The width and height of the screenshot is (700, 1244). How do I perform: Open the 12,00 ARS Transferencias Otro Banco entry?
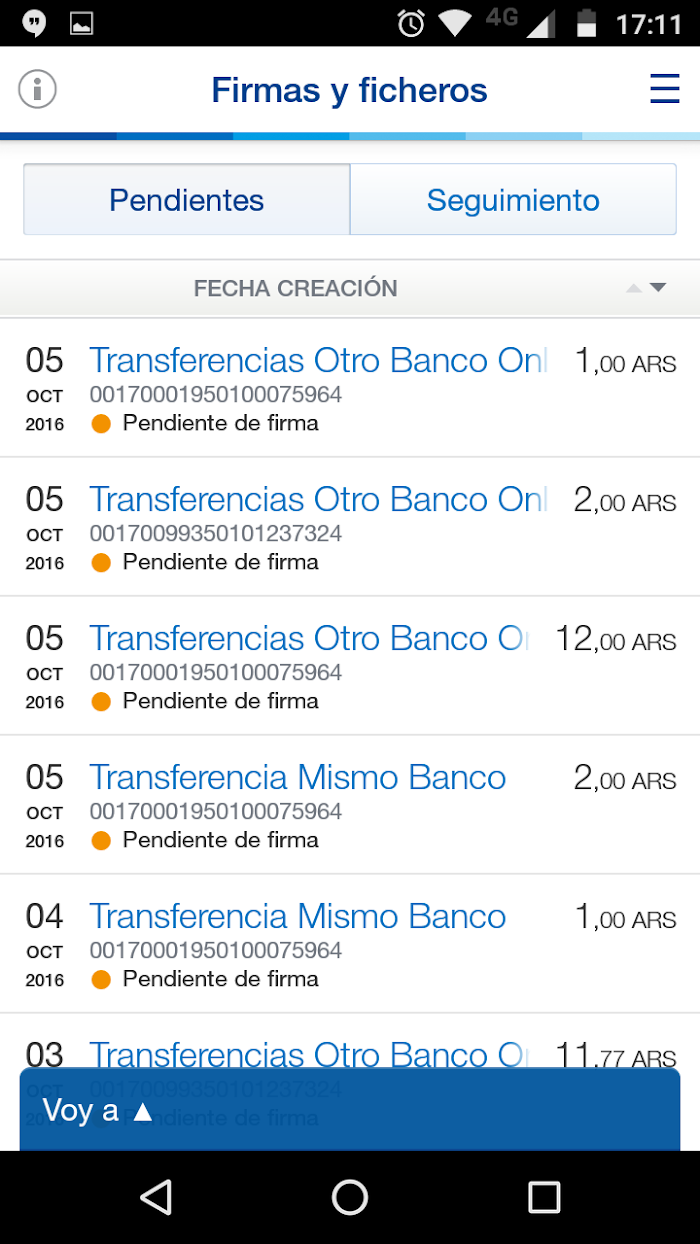[x=350, y=667]
